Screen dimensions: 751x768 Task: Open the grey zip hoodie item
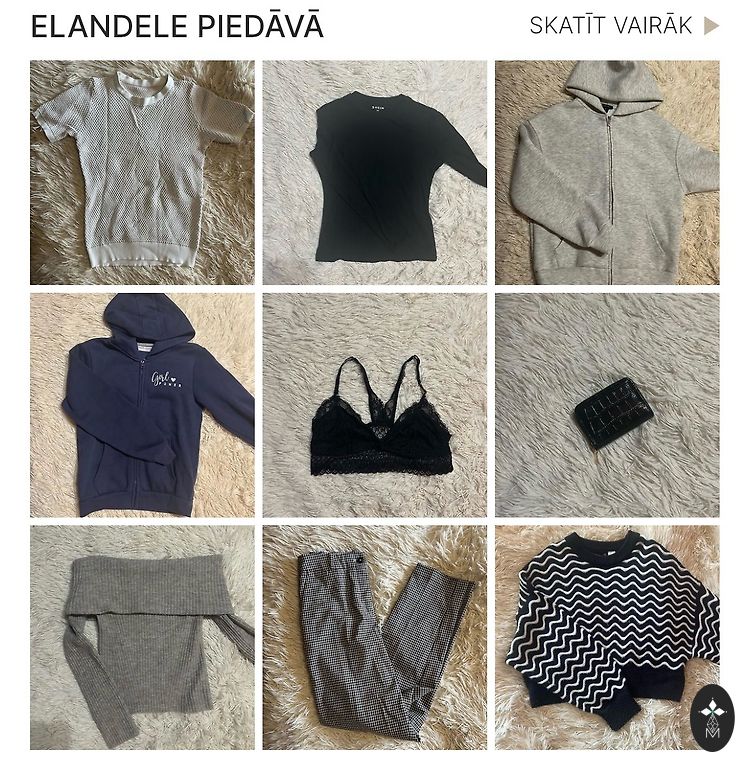(x=606, y=172)
